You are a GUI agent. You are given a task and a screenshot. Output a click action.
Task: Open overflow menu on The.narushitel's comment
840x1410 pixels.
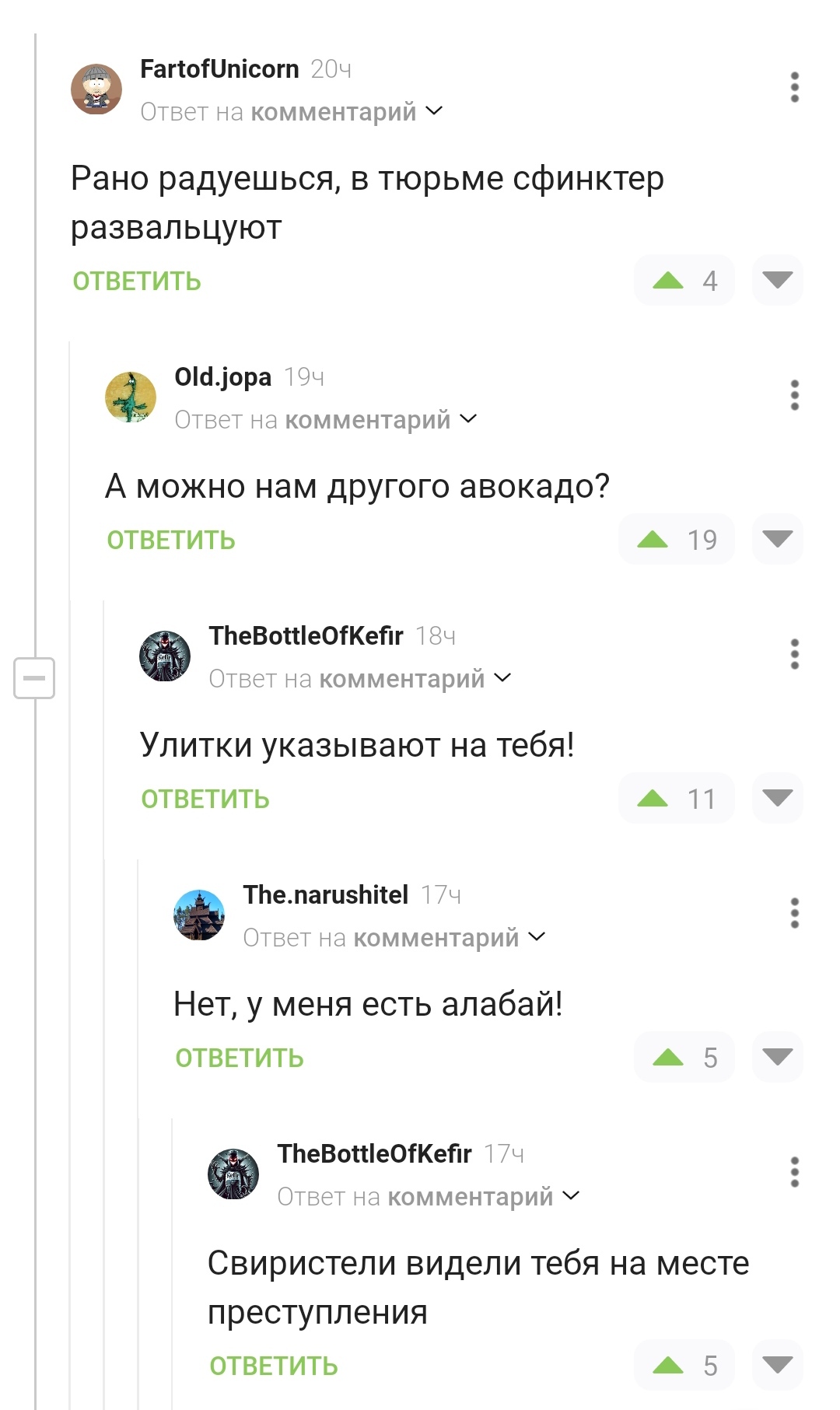click(794, 913)
